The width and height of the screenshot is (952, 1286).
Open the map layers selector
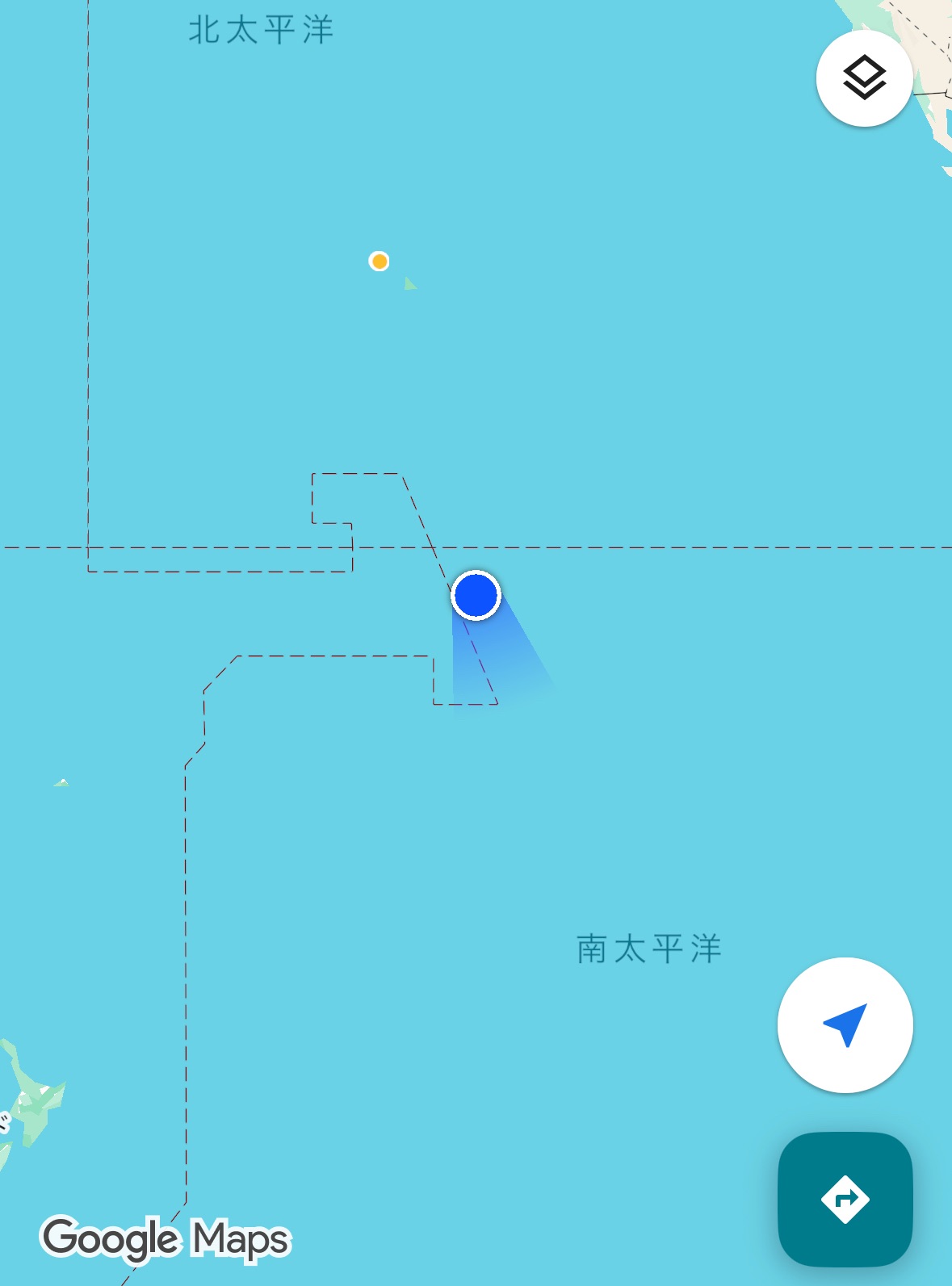[x=864, y=78]
